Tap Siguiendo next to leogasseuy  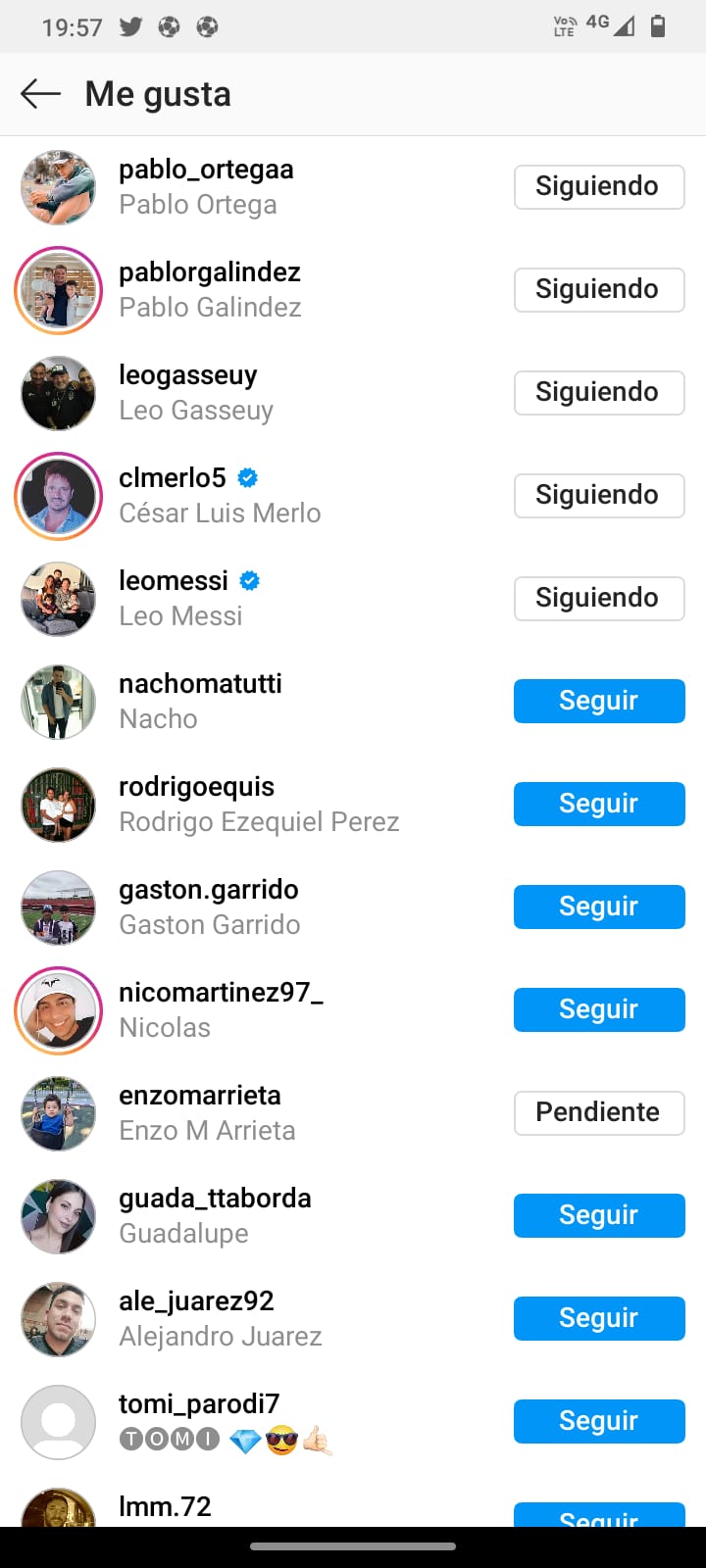point(598,392)
